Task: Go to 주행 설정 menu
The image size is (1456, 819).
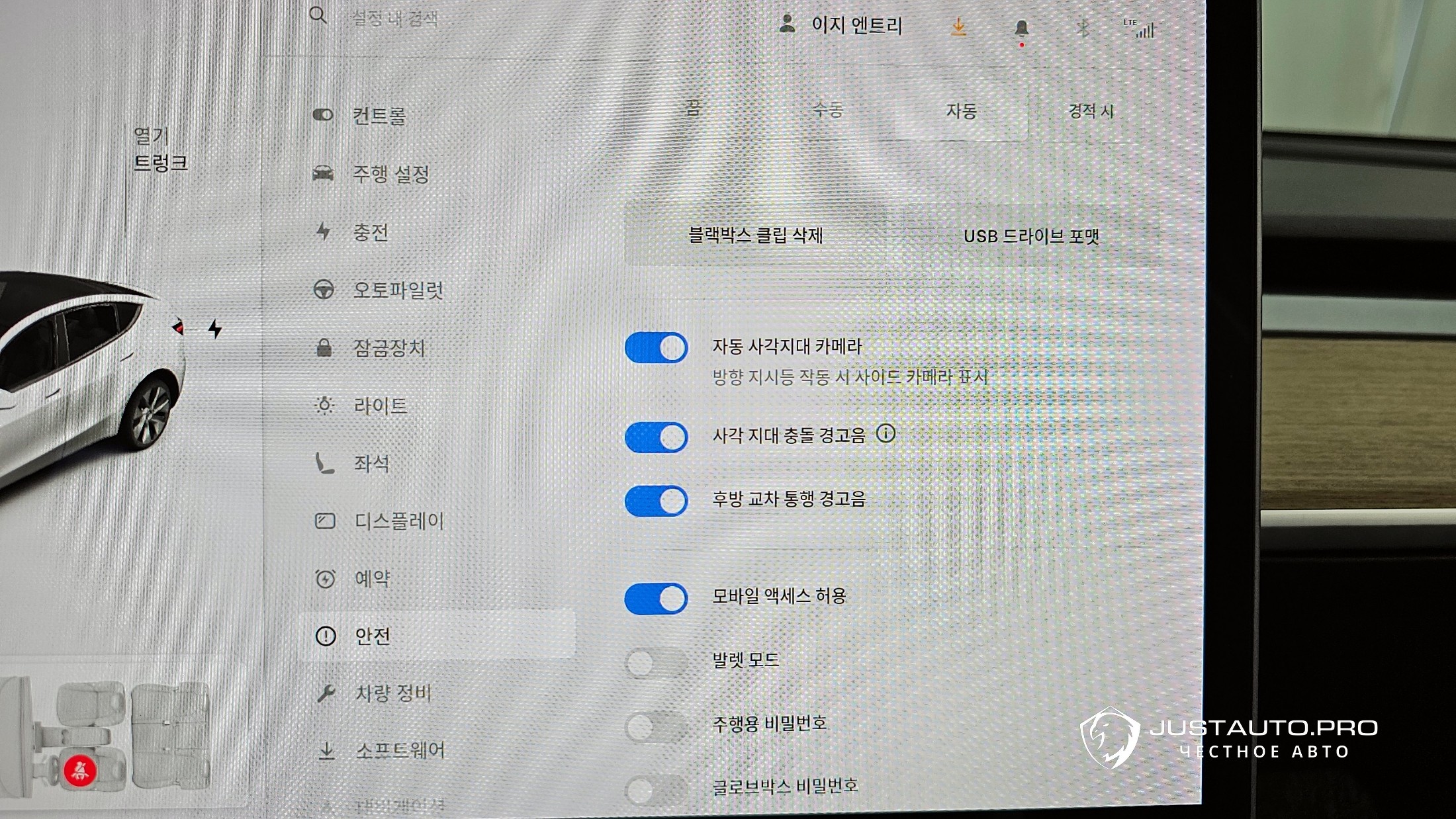Action: (x=390, y=174)
